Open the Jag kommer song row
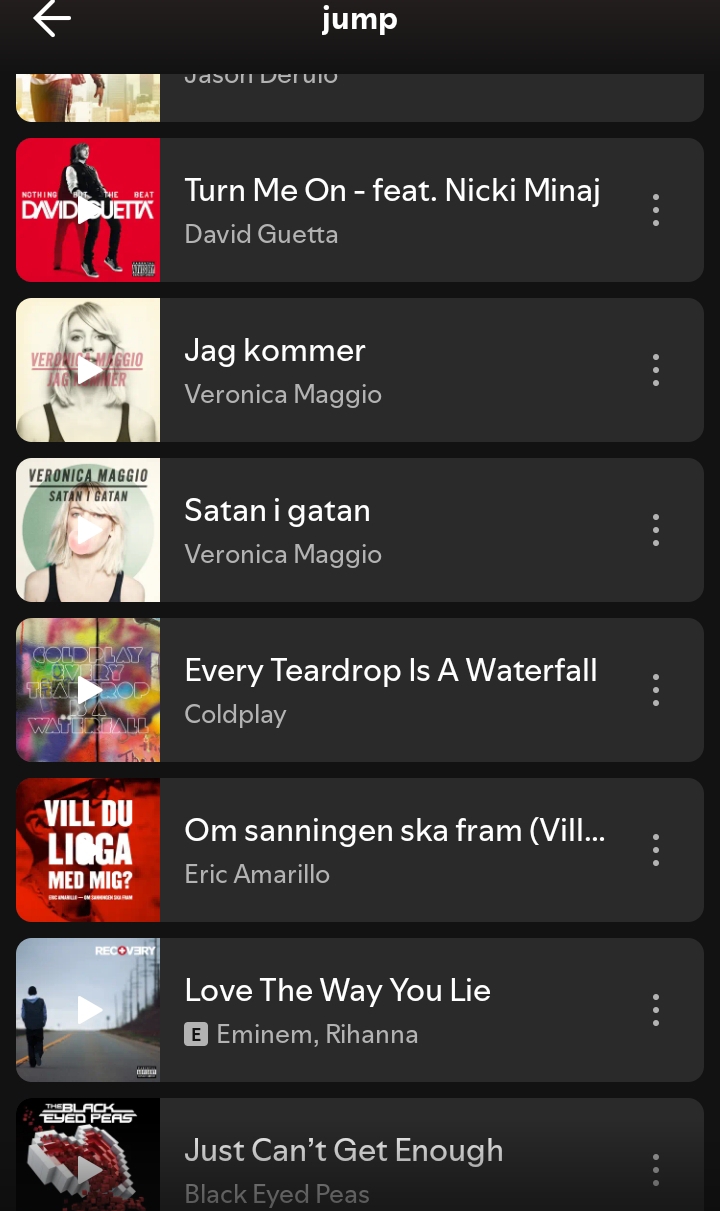The height and width of the screenshot is (1211, 720). (x=360, y=370)
